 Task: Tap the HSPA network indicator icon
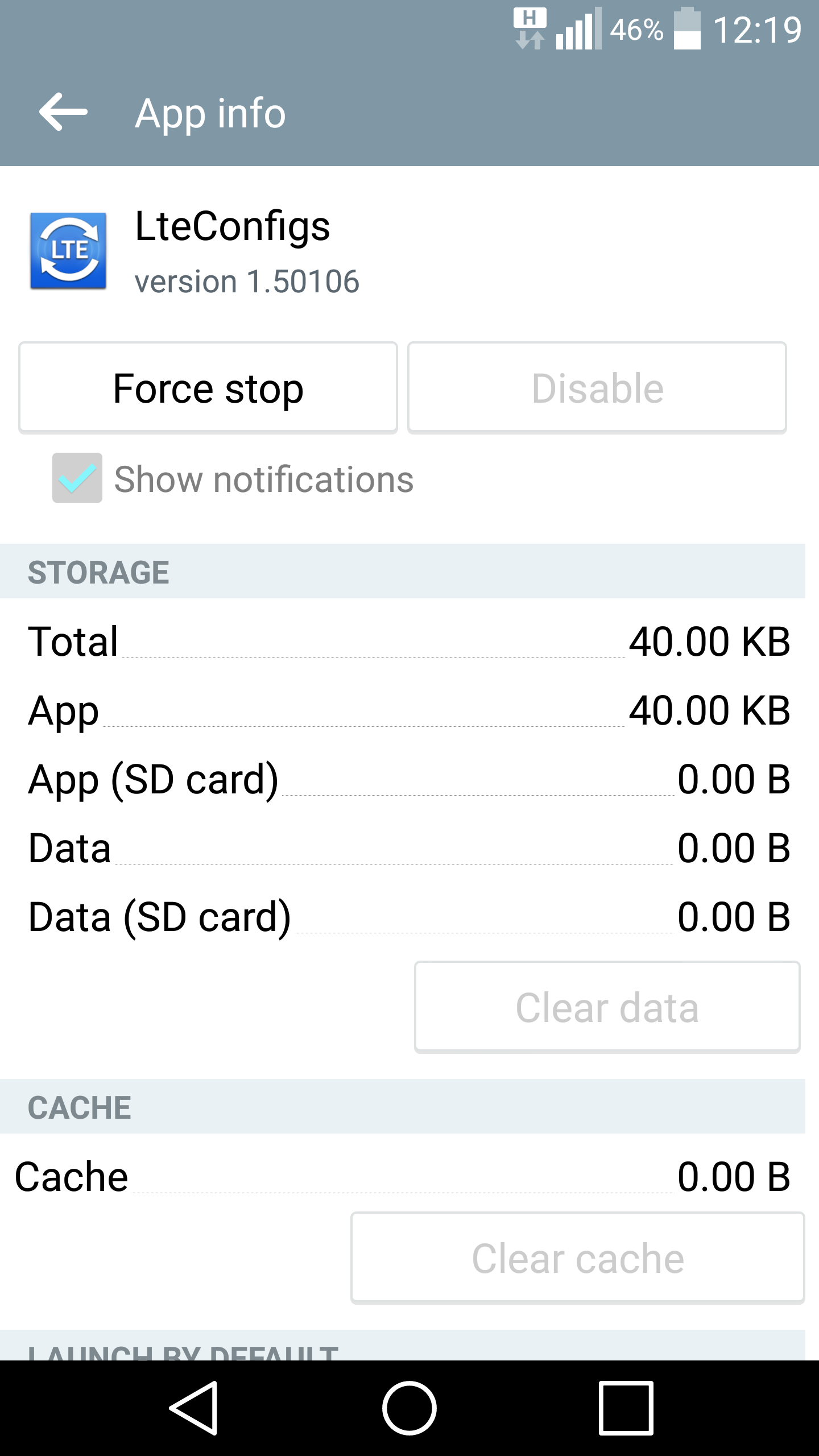pos(530,27)
